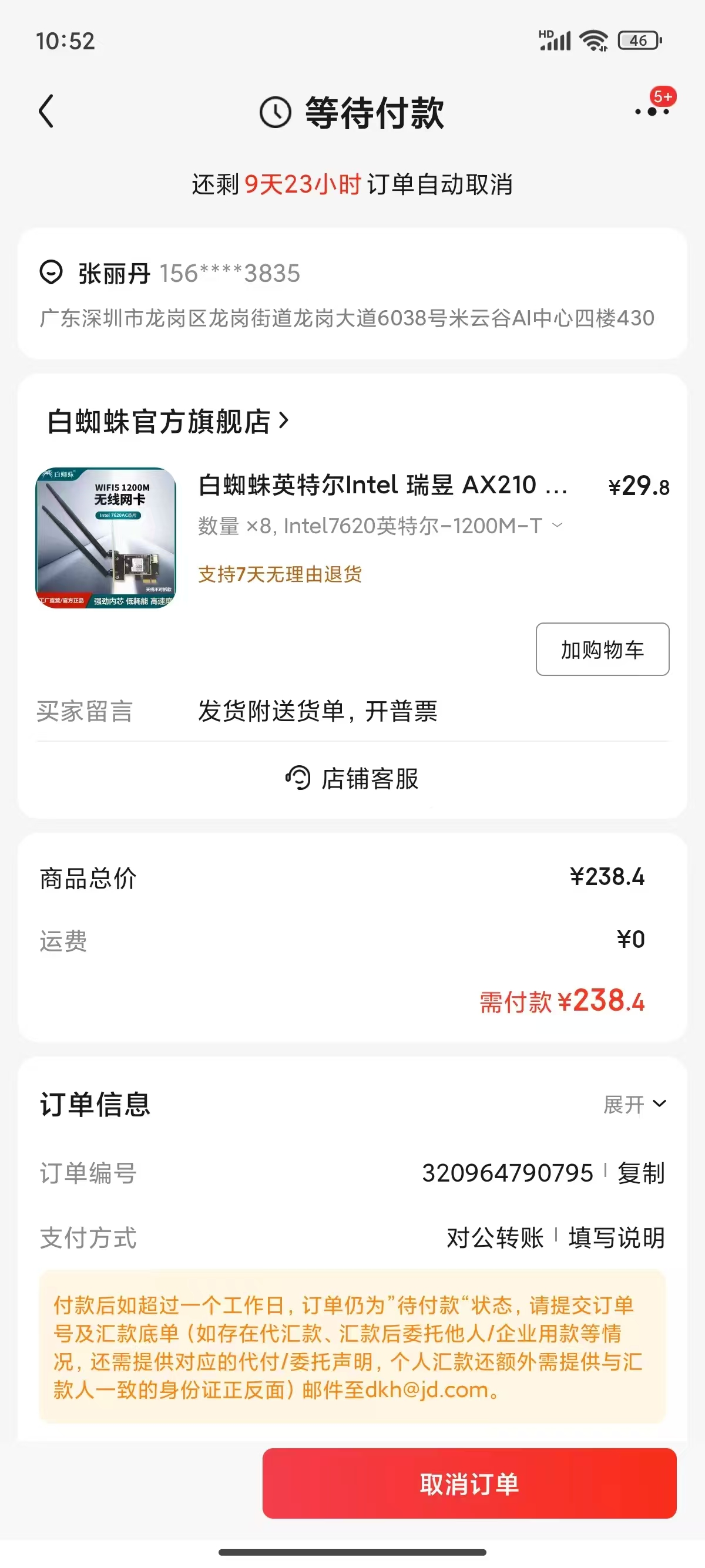
Task: Contact 店铺客服 customer service
Action: pos(352,779)
